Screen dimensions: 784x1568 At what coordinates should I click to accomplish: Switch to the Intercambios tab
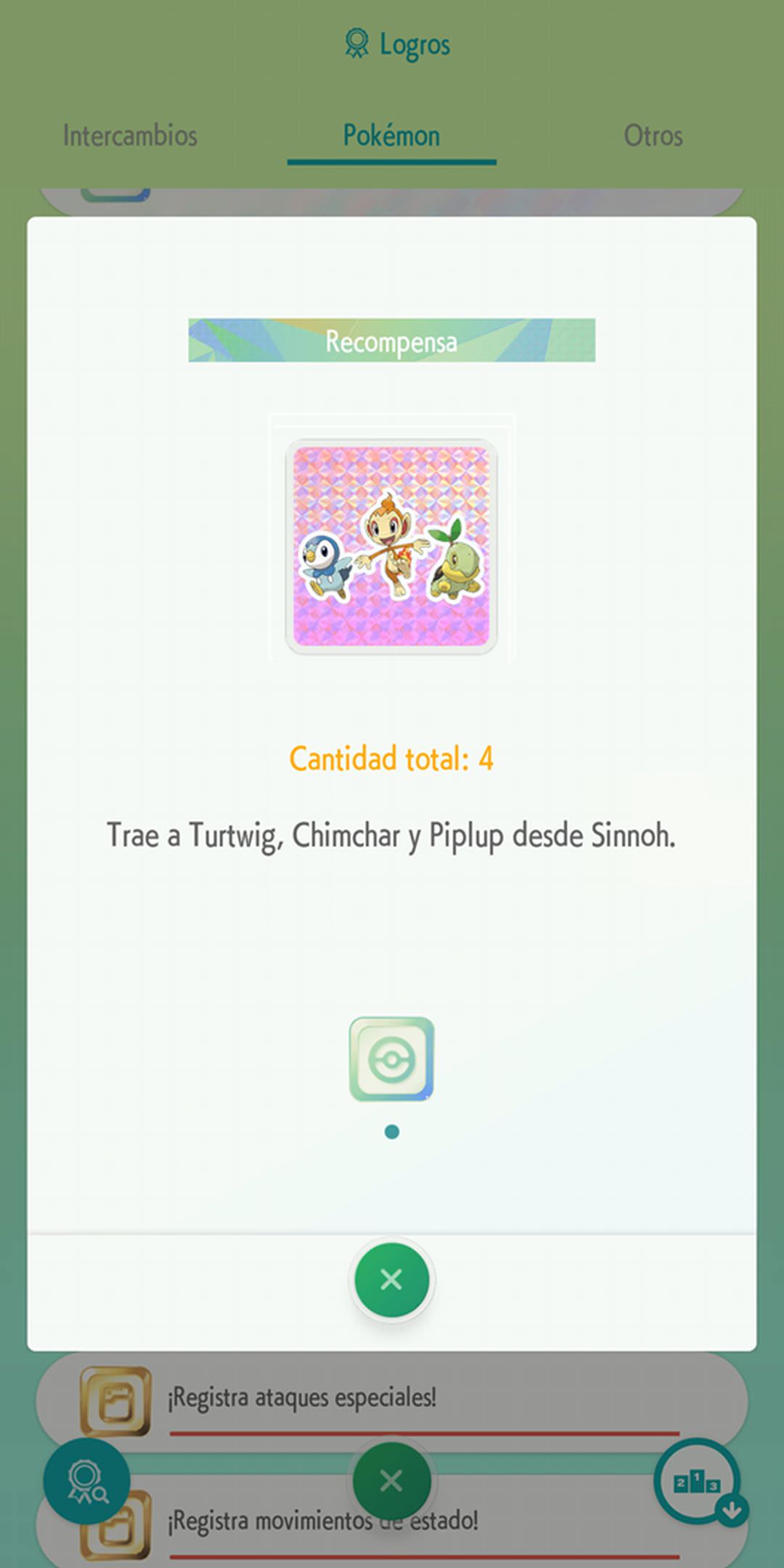130,136
